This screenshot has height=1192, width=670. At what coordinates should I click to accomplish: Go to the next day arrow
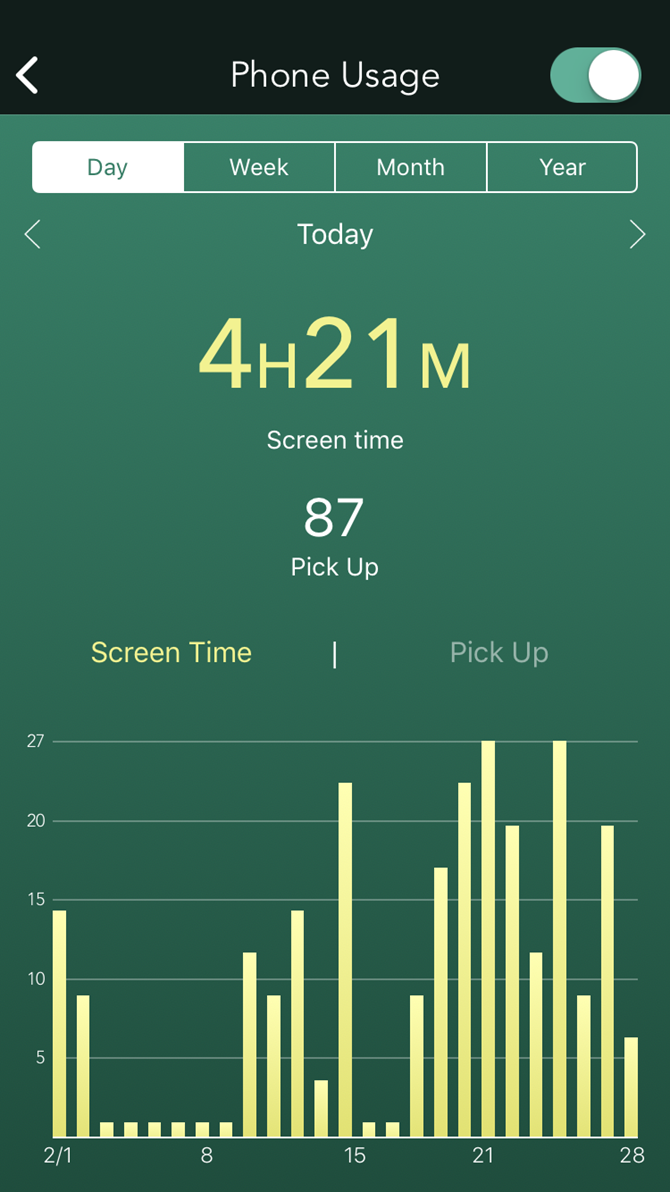pyautogui.click(x=637, y=235)
